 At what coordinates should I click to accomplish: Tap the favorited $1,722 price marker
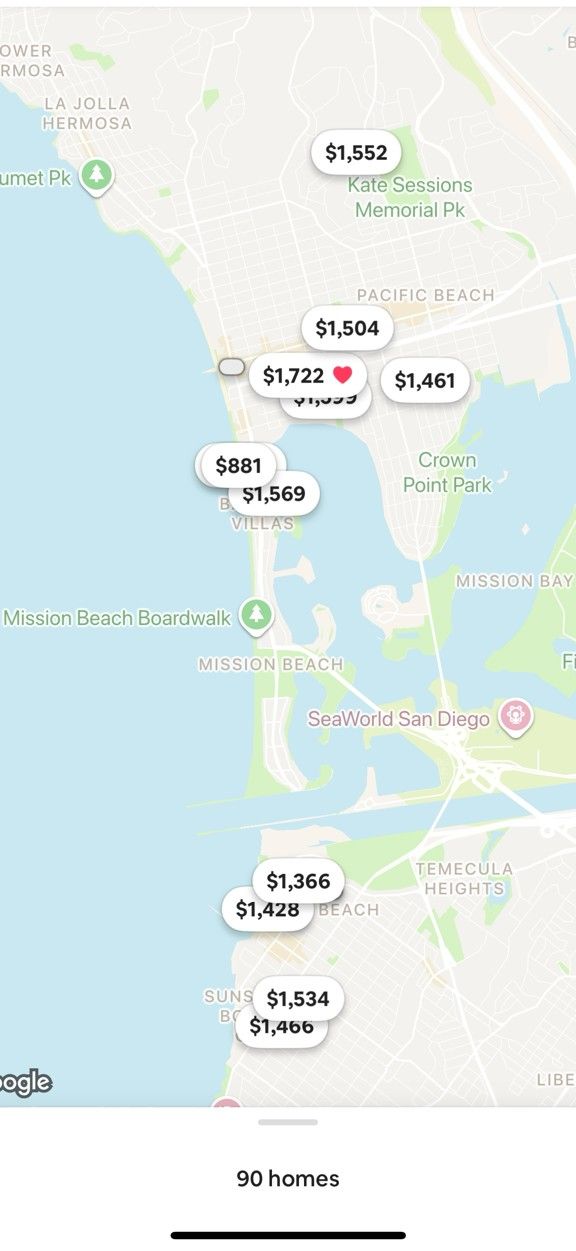pos(307,375)
